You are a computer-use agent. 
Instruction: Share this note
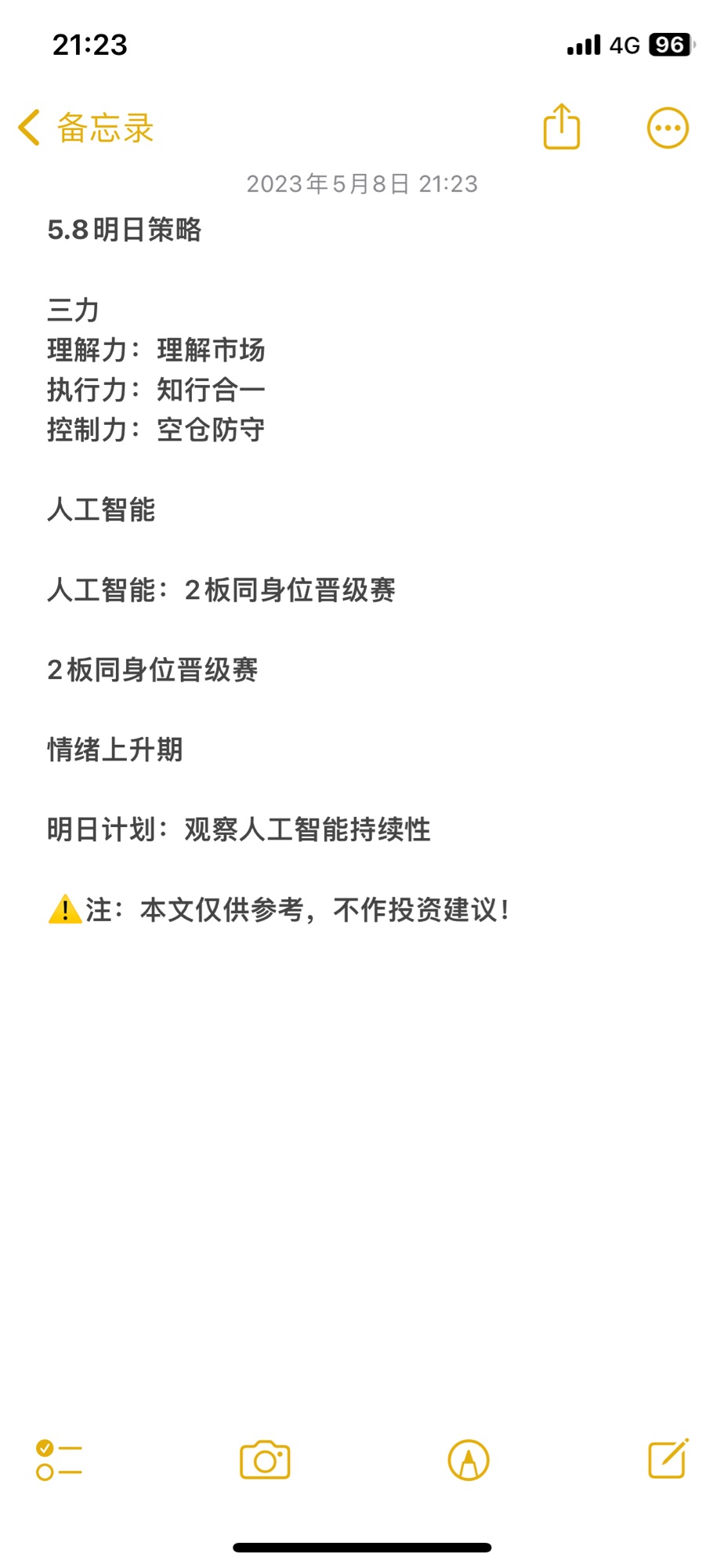pos(562,126)
